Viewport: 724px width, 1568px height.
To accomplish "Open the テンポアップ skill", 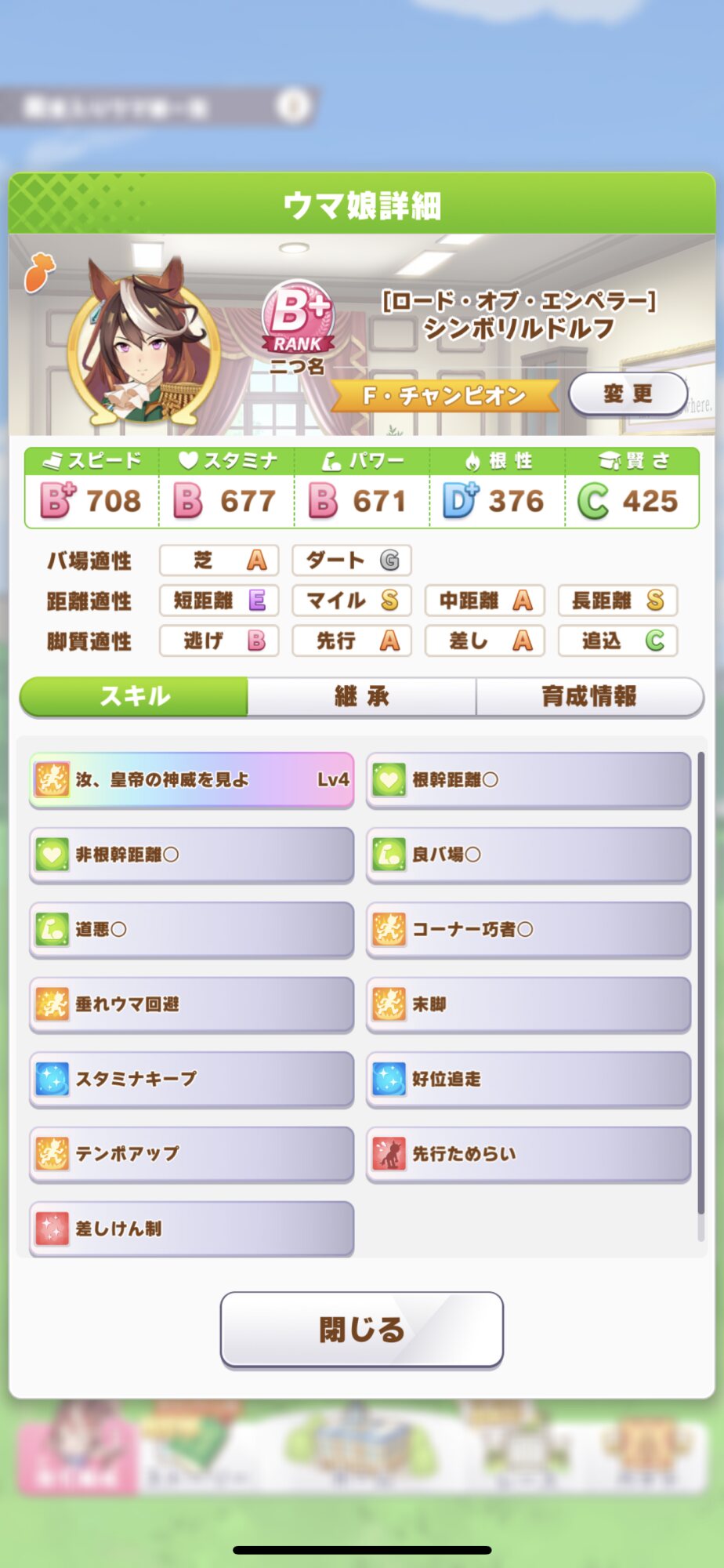I will click(191, 1153).
